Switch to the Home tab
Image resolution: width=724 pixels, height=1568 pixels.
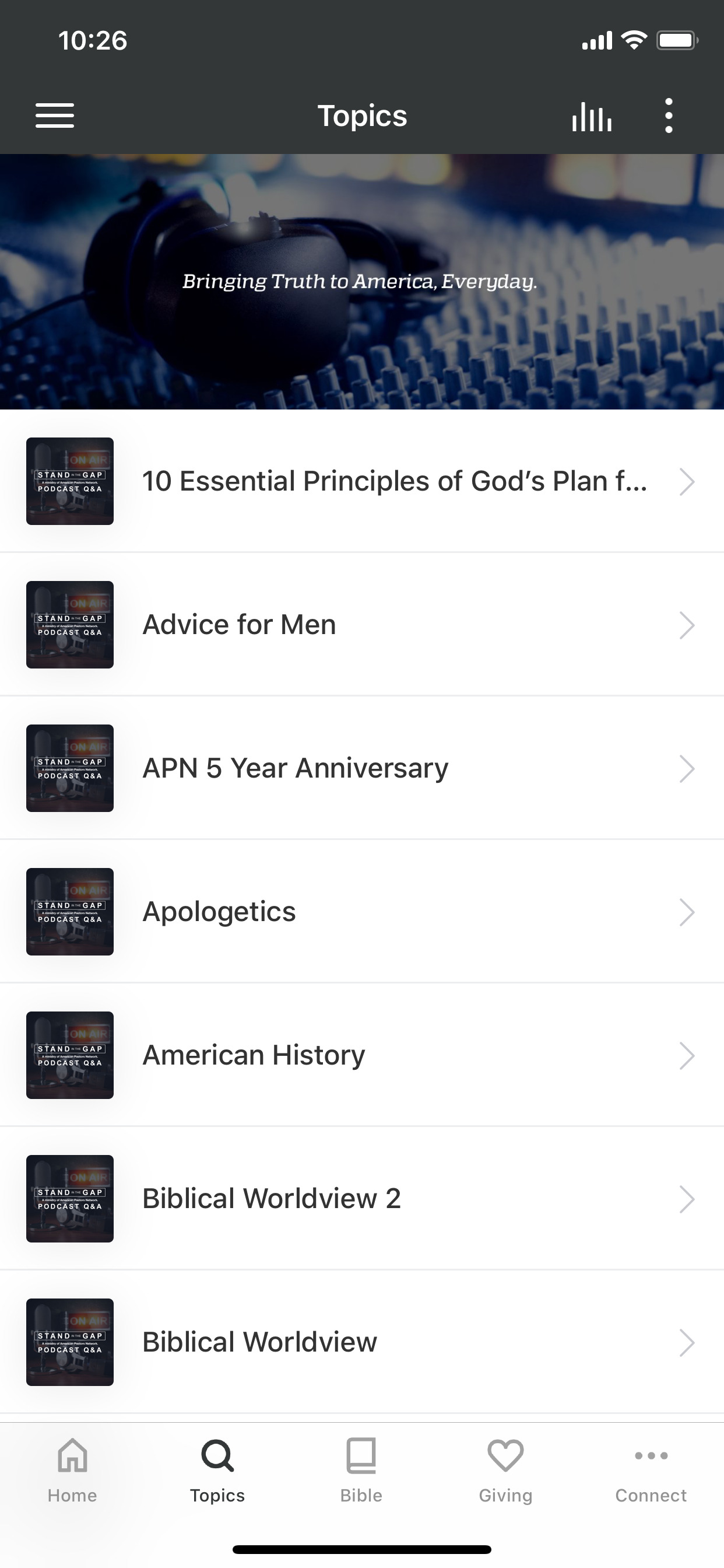point(72,1470)
